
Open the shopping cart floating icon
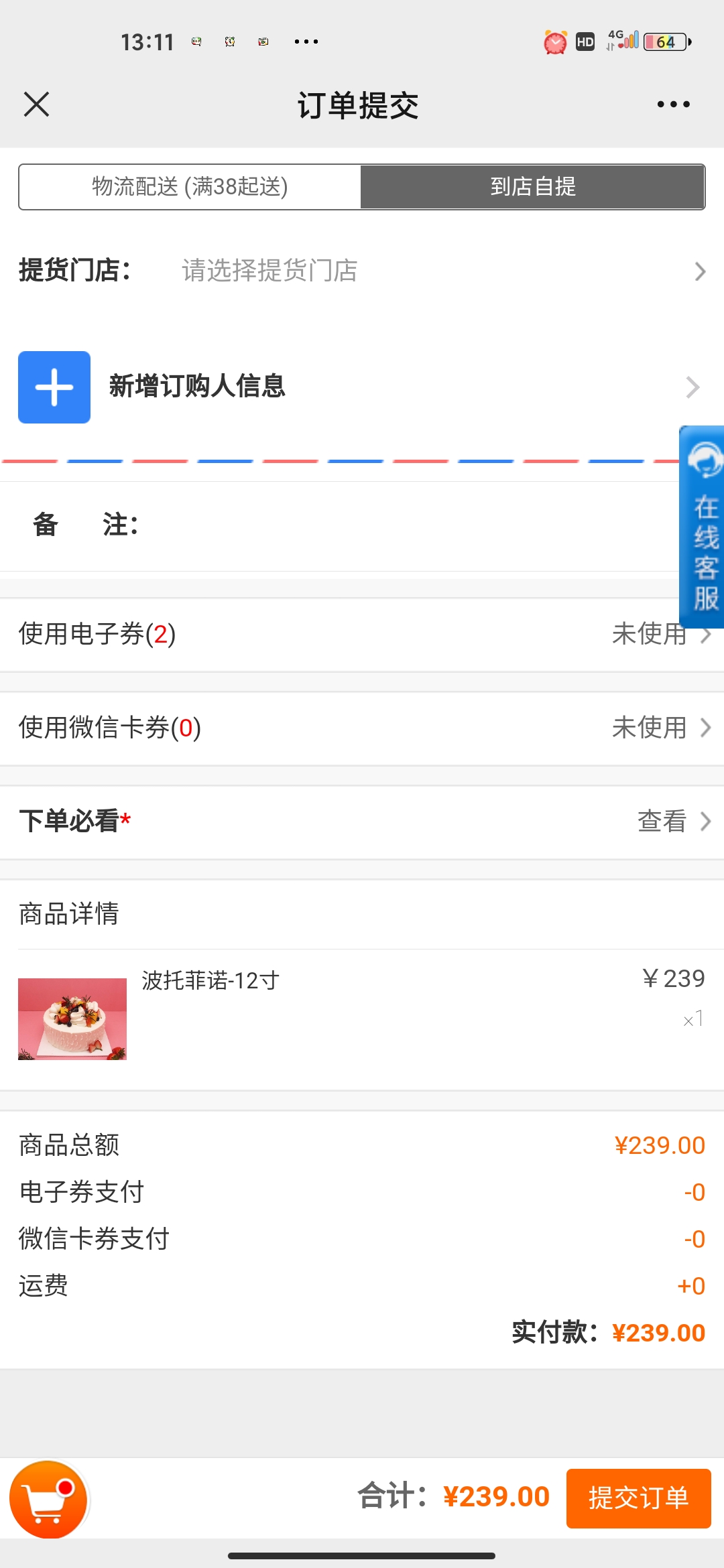pyautogui.click(x=48, y=1499)
